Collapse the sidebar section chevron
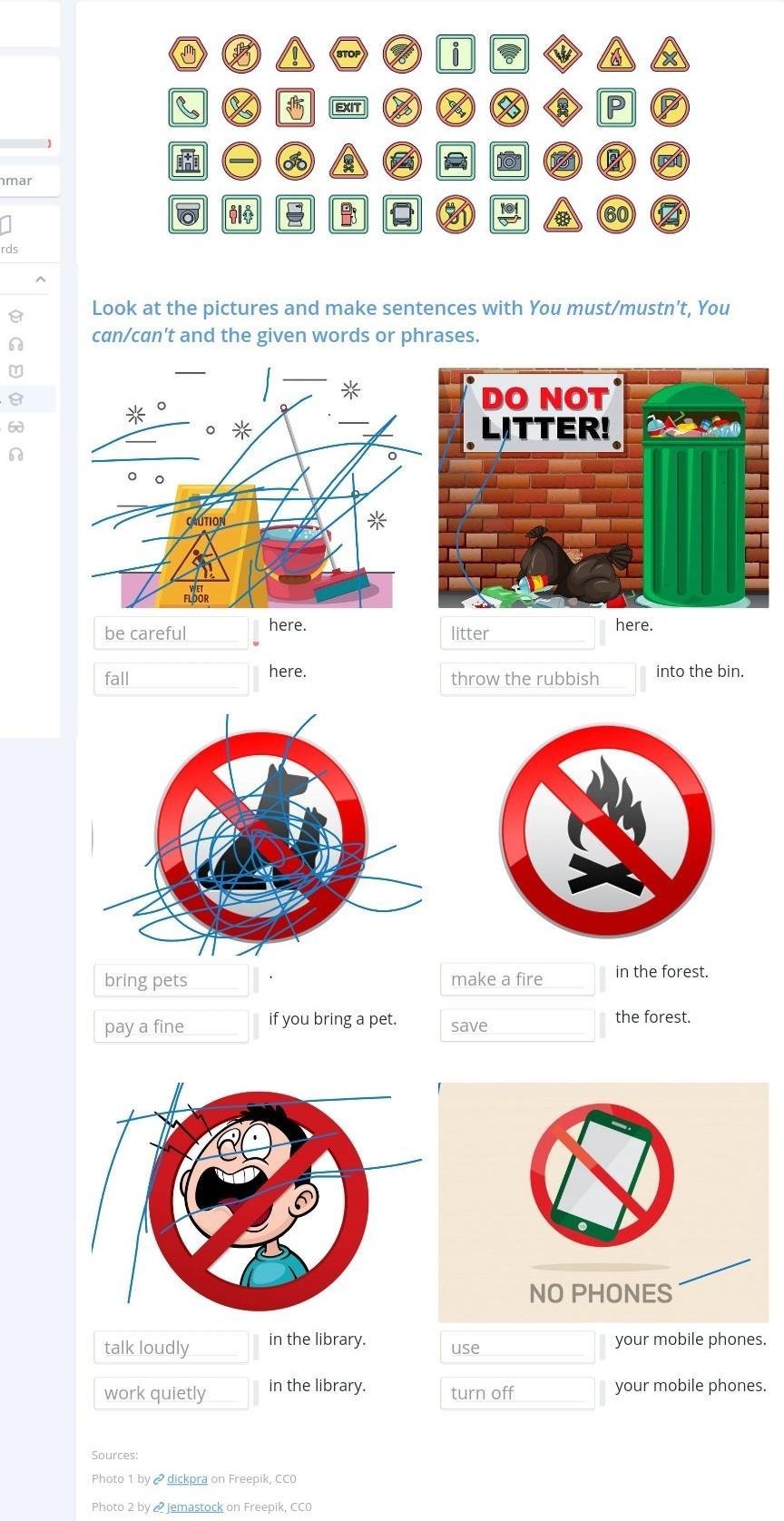Viewport: 784px width, 1521px height. click(x=40, y=280)
